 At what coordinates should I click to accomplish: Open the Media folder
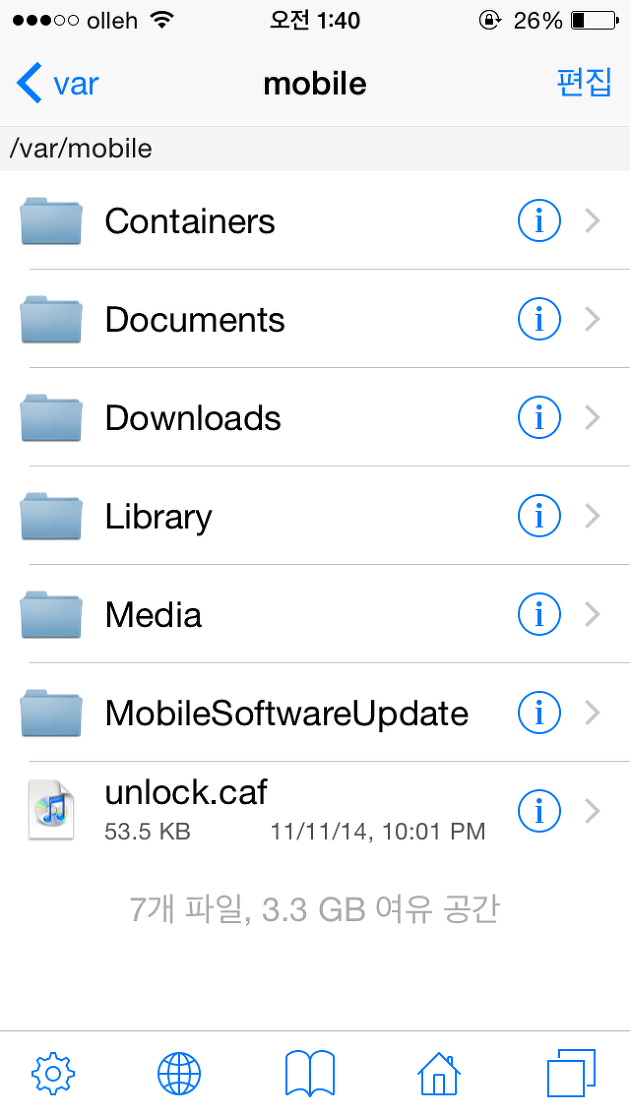tap(153, 615)
